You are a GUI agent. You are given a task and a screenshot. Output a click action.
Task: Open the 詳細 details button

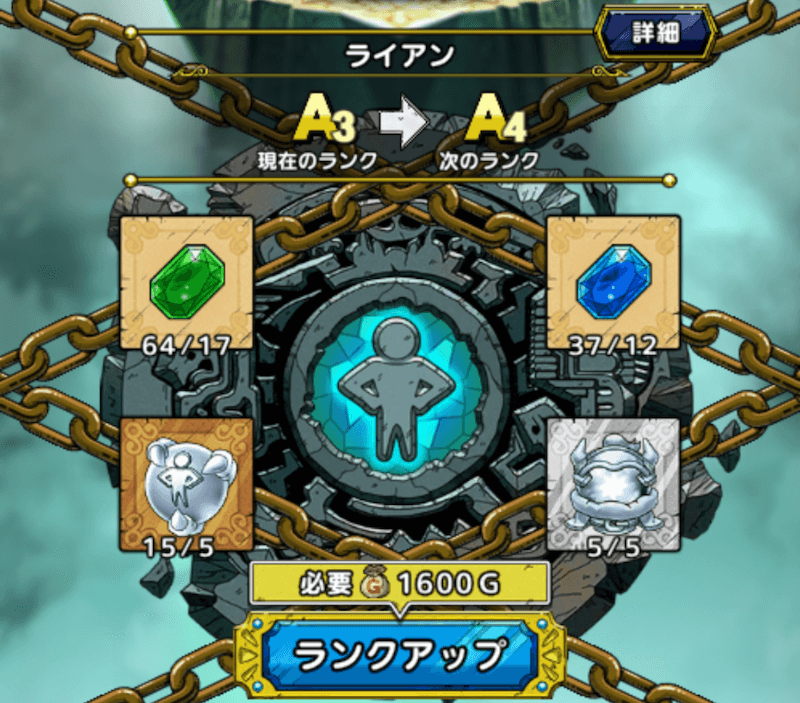tap(657, 34)
